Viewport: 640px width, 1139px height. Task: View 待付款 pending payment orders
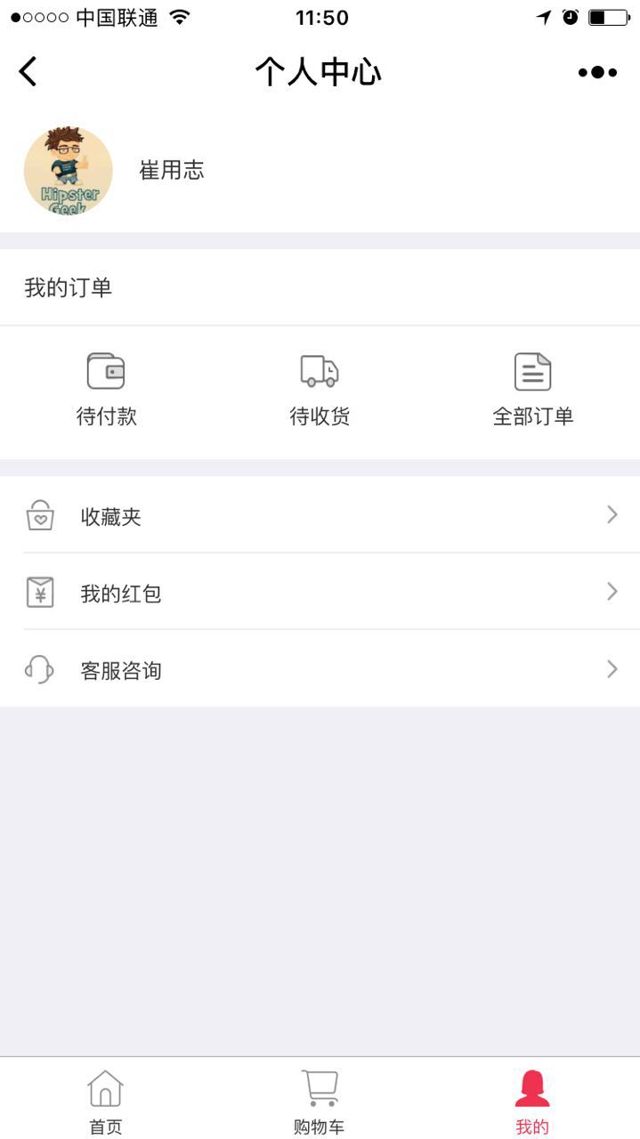point(106,390)
